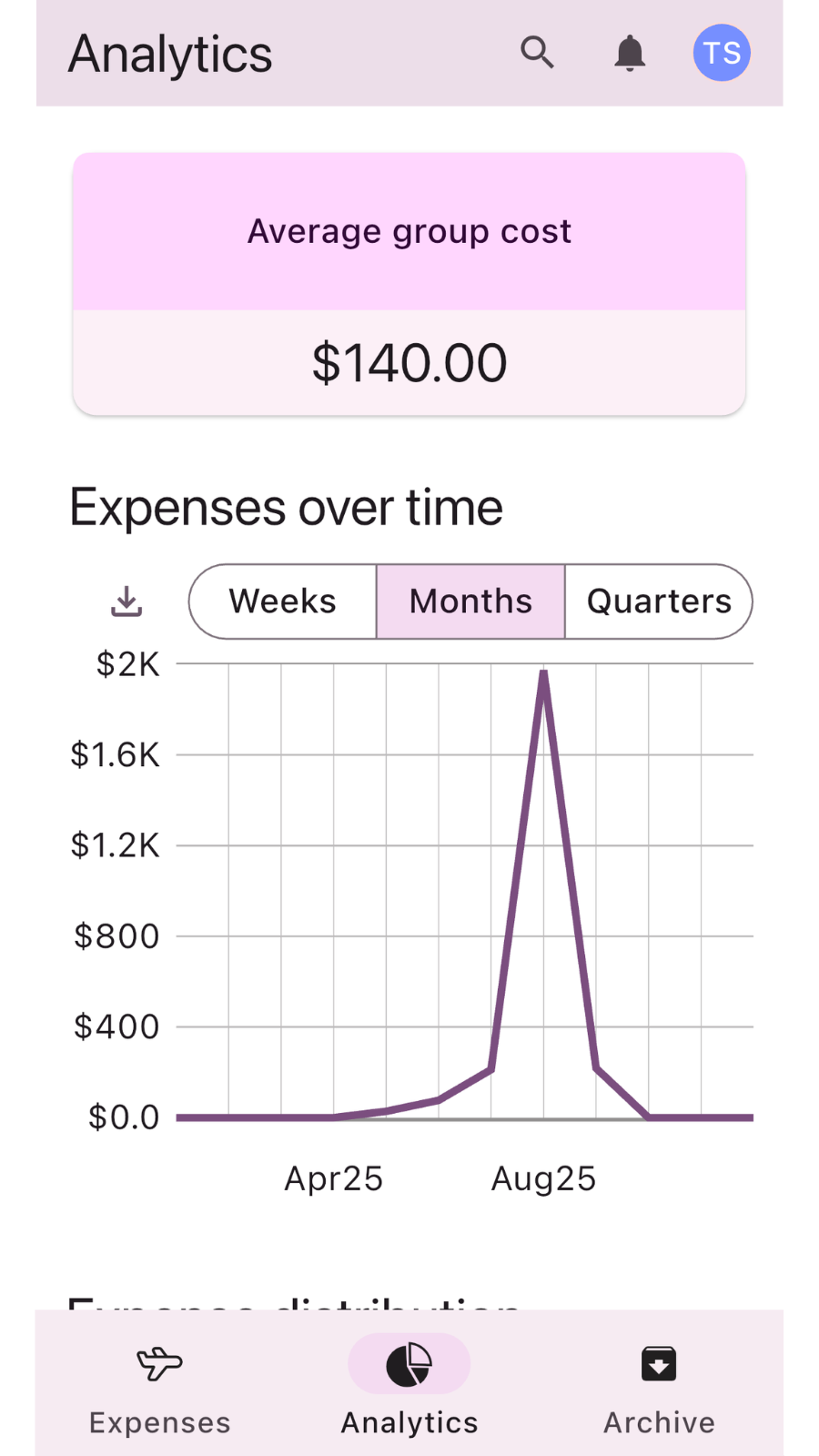Download the expenses over time chart
Screen dimensions: 819x1456
coord(126,602)
